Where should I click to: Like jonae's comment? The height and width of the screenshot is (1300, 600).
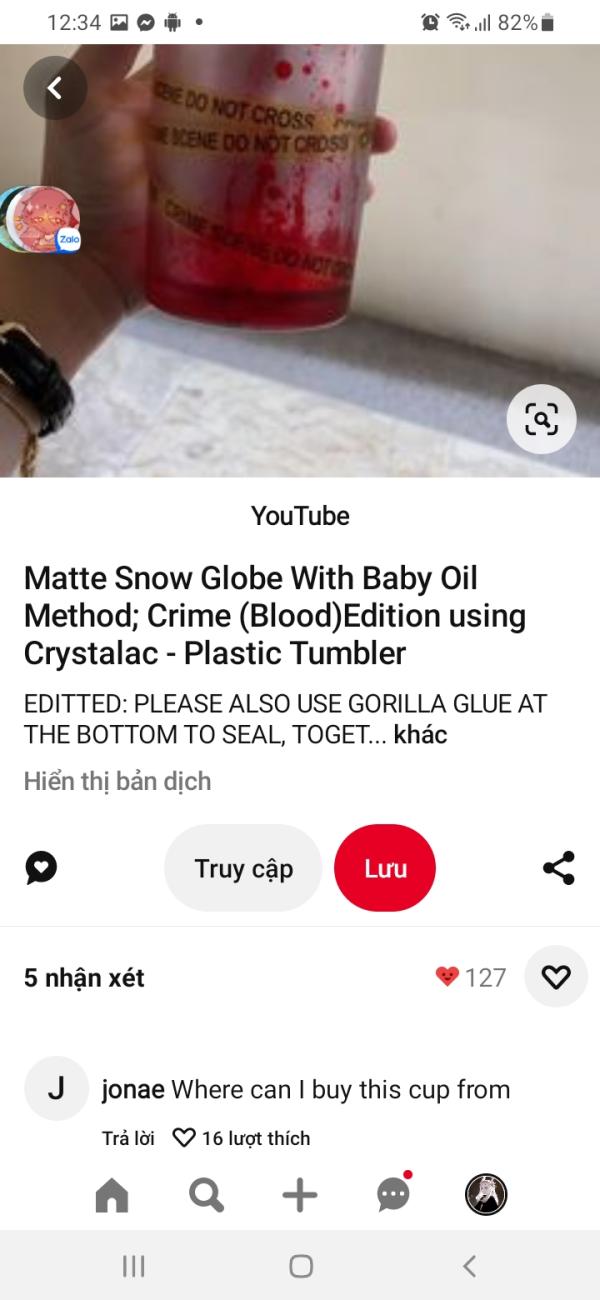183,1138
